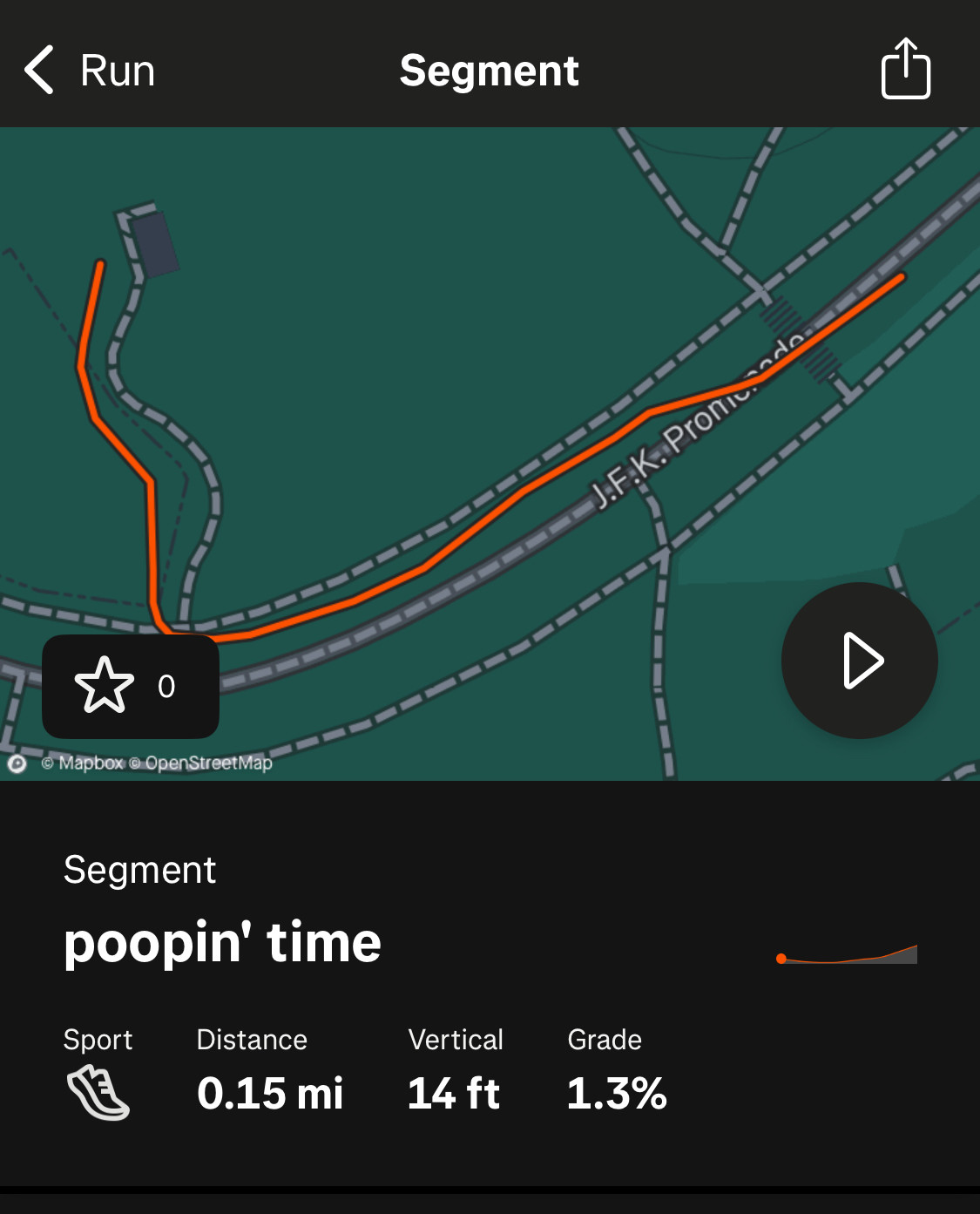Open the Mapbox attribution info
Screen dimensions: 980x1214
[x=17, y=763]
